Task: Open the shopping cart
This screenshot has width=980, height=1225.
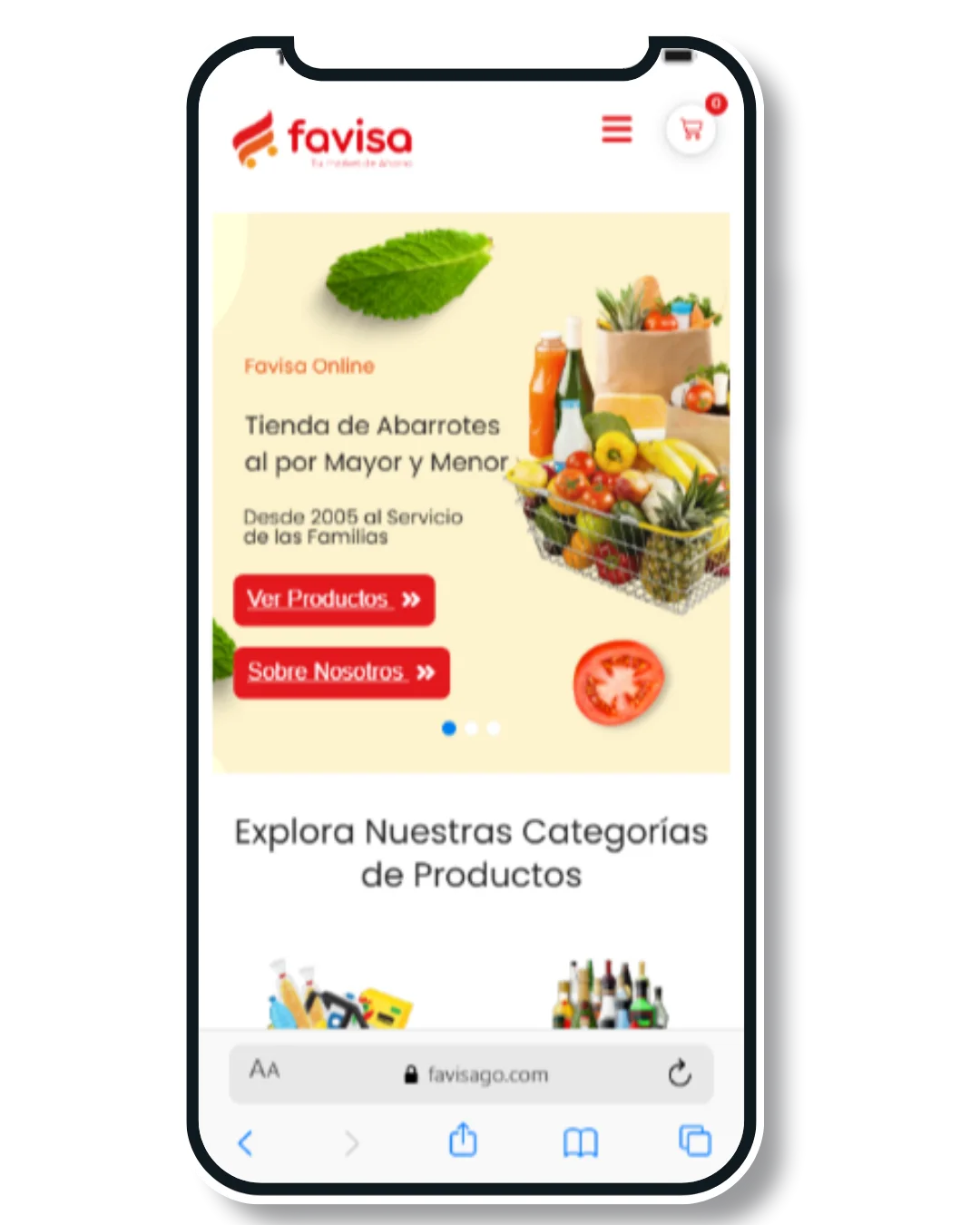Action: [691, 130]
